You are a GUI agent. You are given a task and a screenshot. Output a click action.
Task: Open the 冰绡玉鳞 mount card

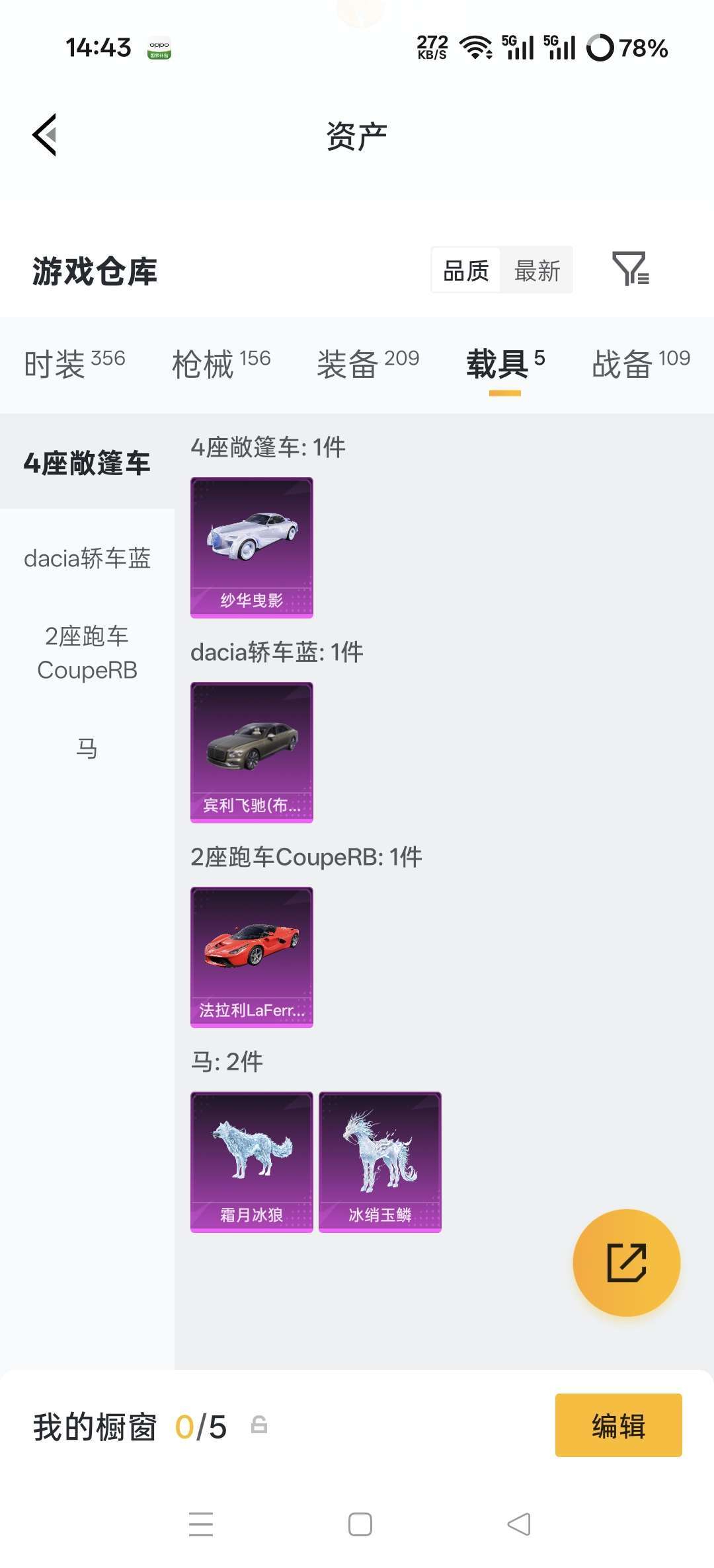pyautogui.click(x=379, y=1162)
